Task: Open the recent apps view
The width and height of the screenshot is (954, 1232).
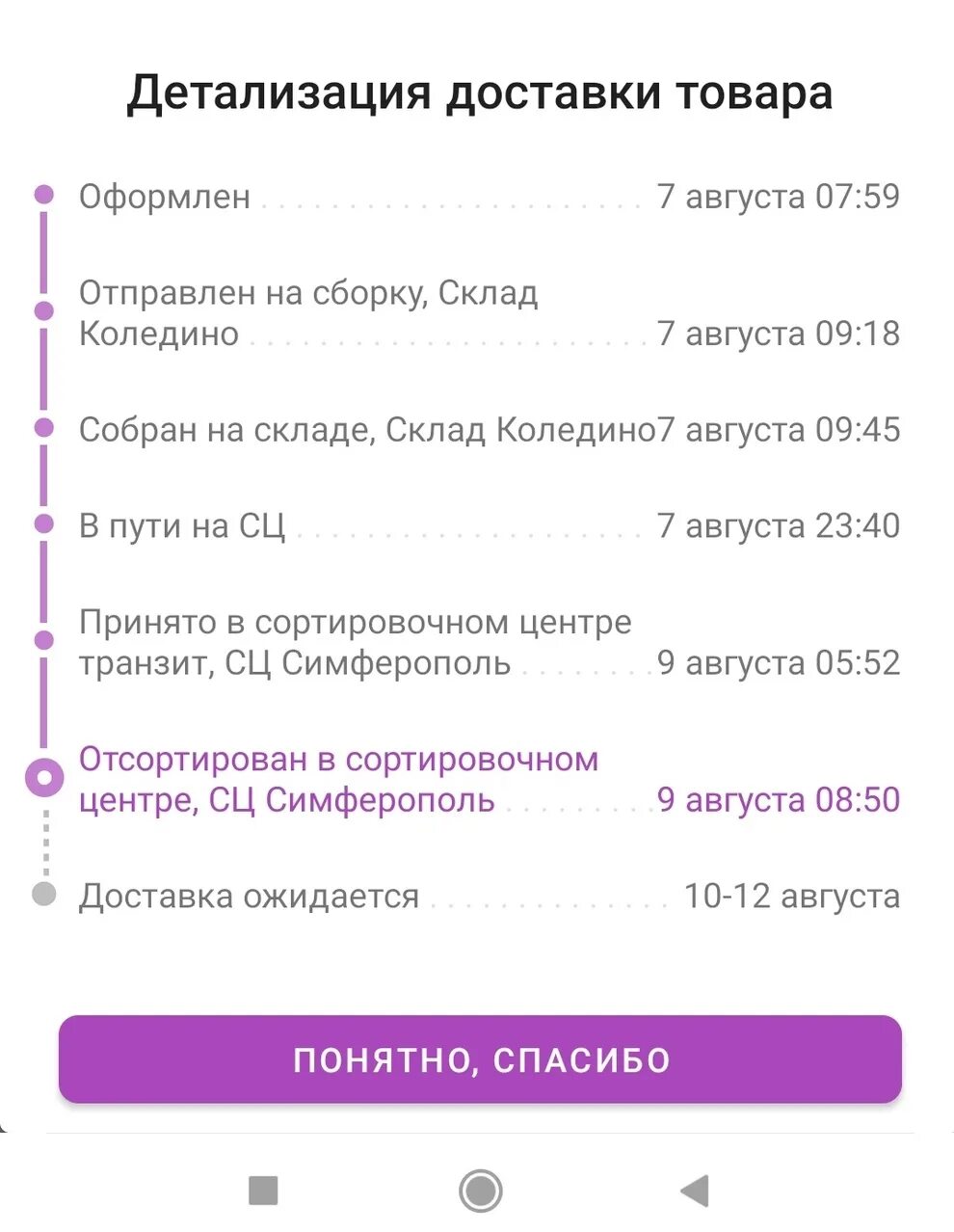Action: [x=263, y=1191]
